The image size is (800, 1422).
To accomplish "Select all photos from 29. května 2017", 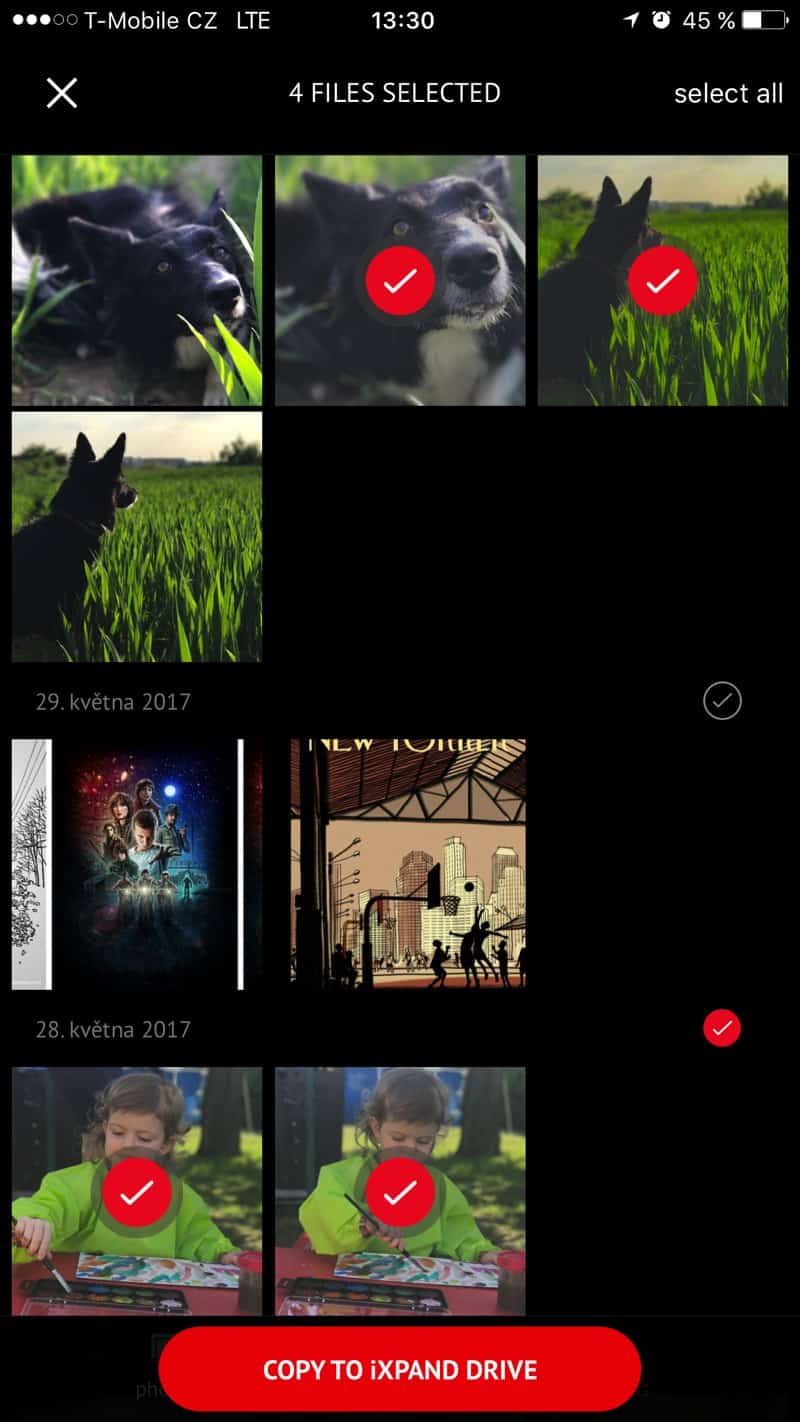I will click(x=722, y=701).
